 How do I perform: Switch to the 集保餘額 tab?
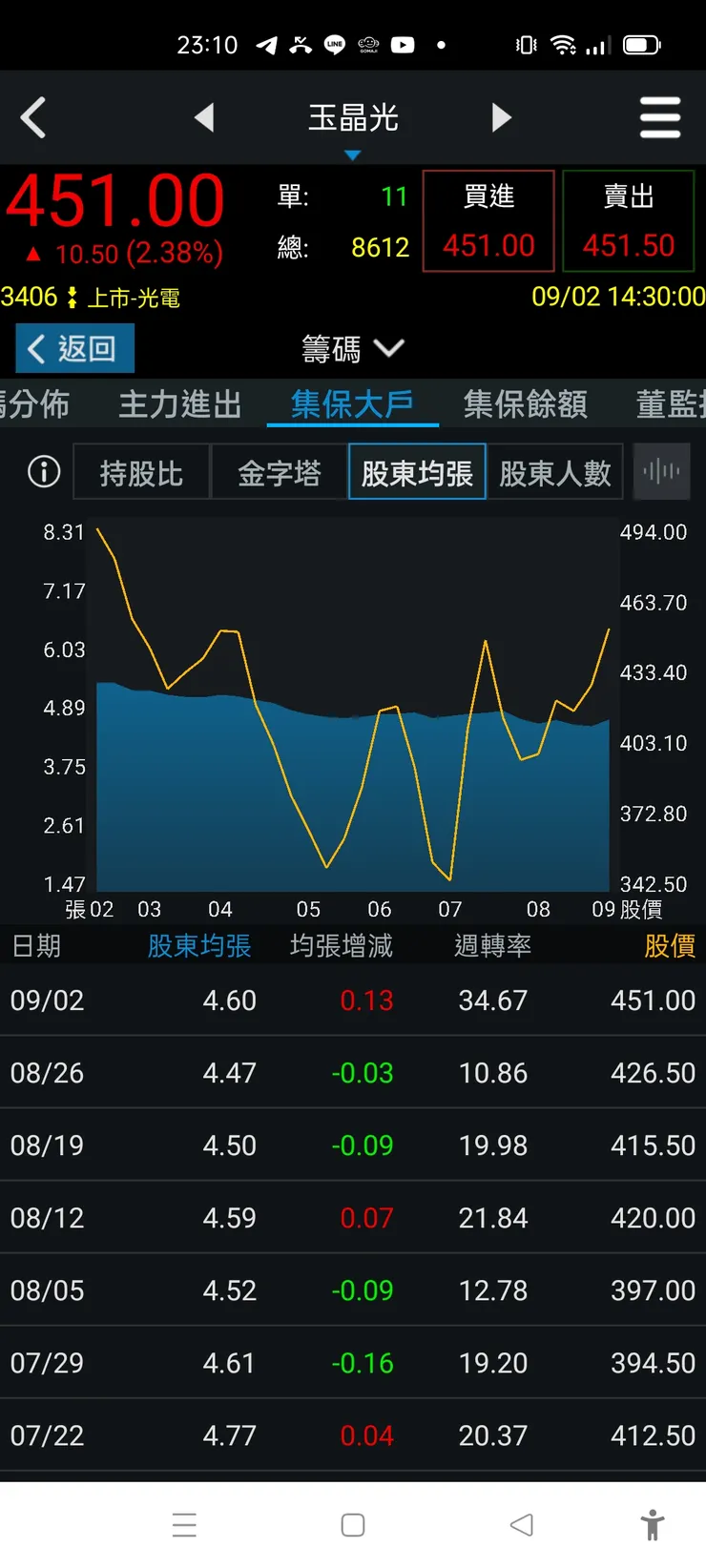525,404
